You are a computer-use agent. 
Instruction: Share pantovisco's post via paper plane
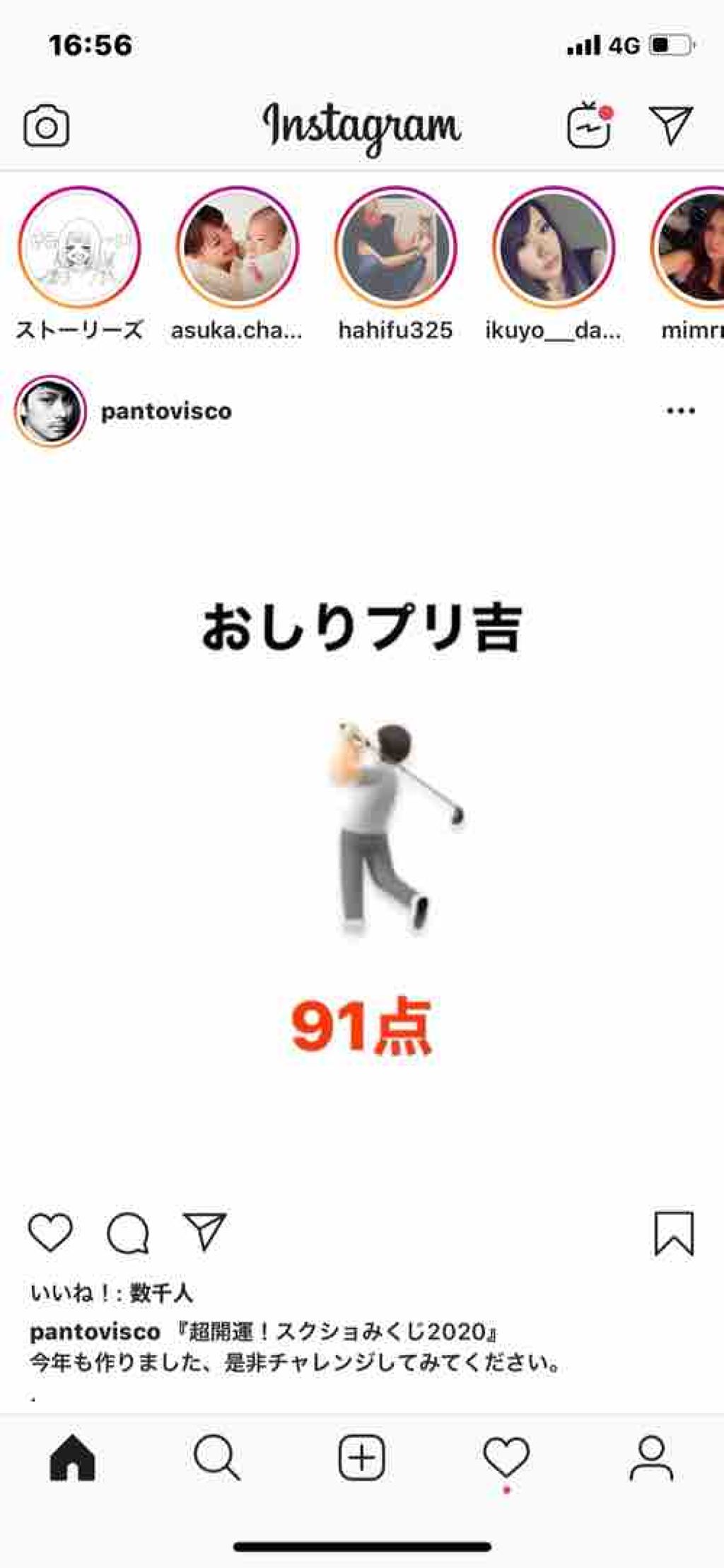pos(205,1231)
